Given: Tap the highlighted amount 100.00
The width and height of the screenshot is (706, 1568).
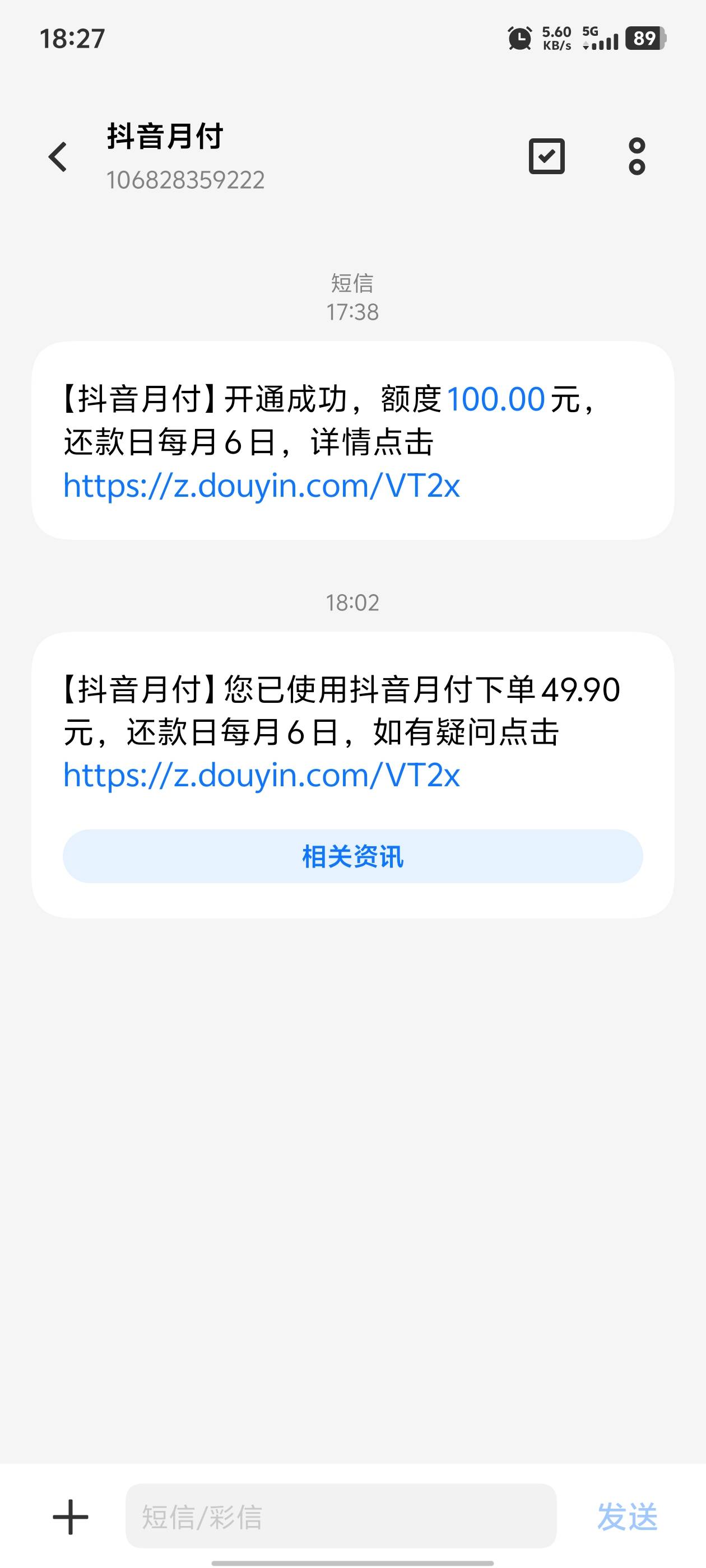Looking at the screenshot, I should click(x=496, y=400).
